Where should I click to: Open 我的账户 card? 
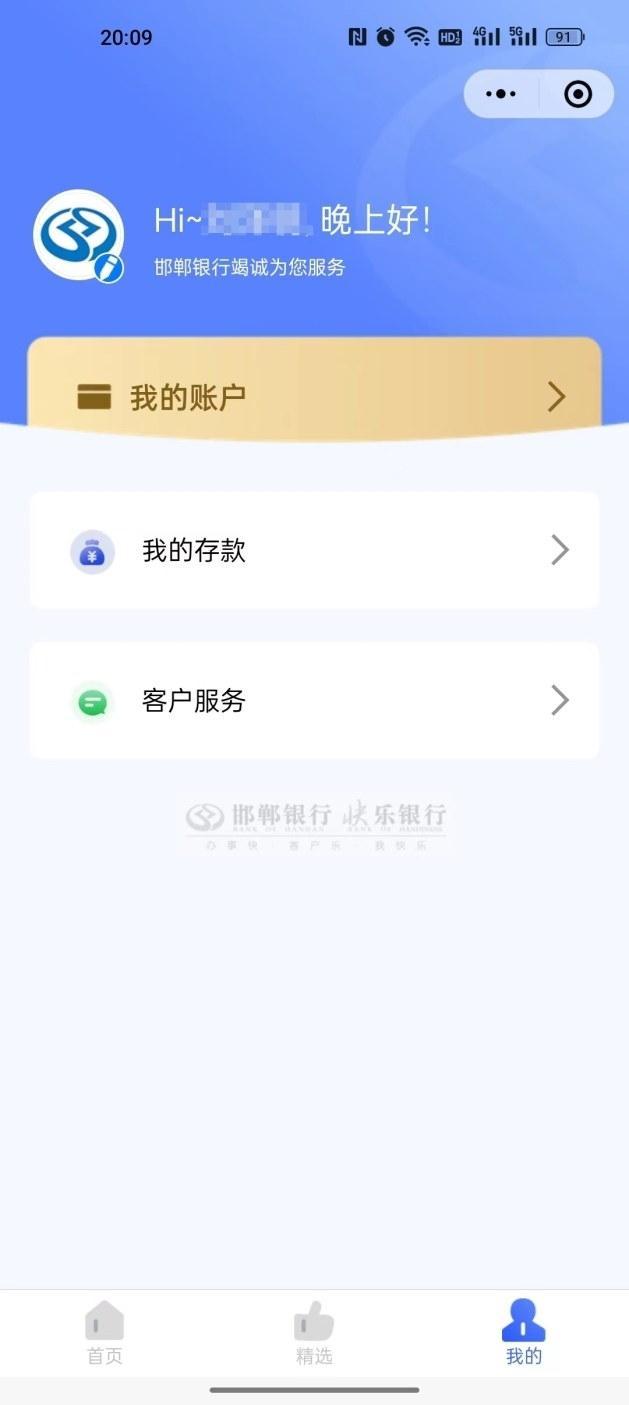point(314,397)
